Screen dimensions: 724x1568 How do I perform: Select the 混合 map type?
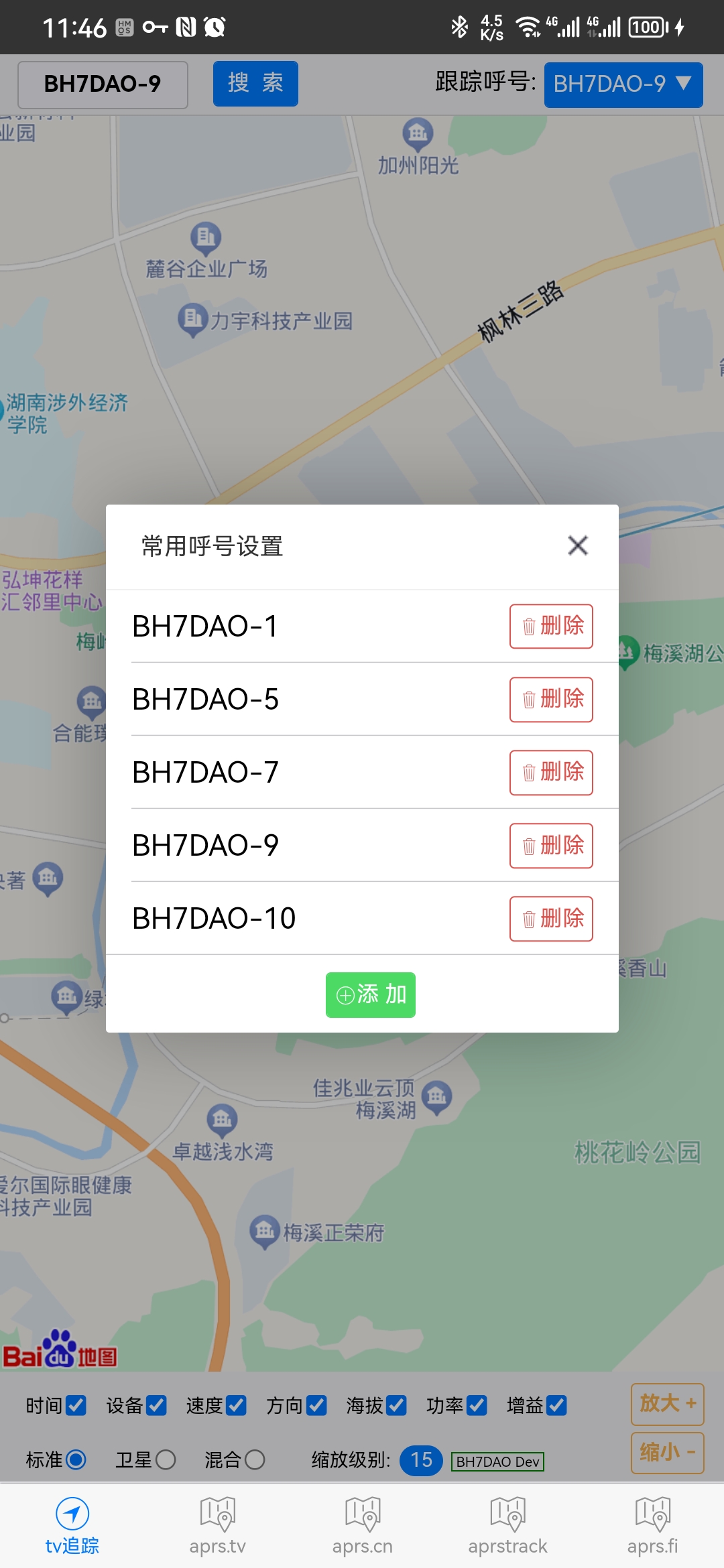255,1459
